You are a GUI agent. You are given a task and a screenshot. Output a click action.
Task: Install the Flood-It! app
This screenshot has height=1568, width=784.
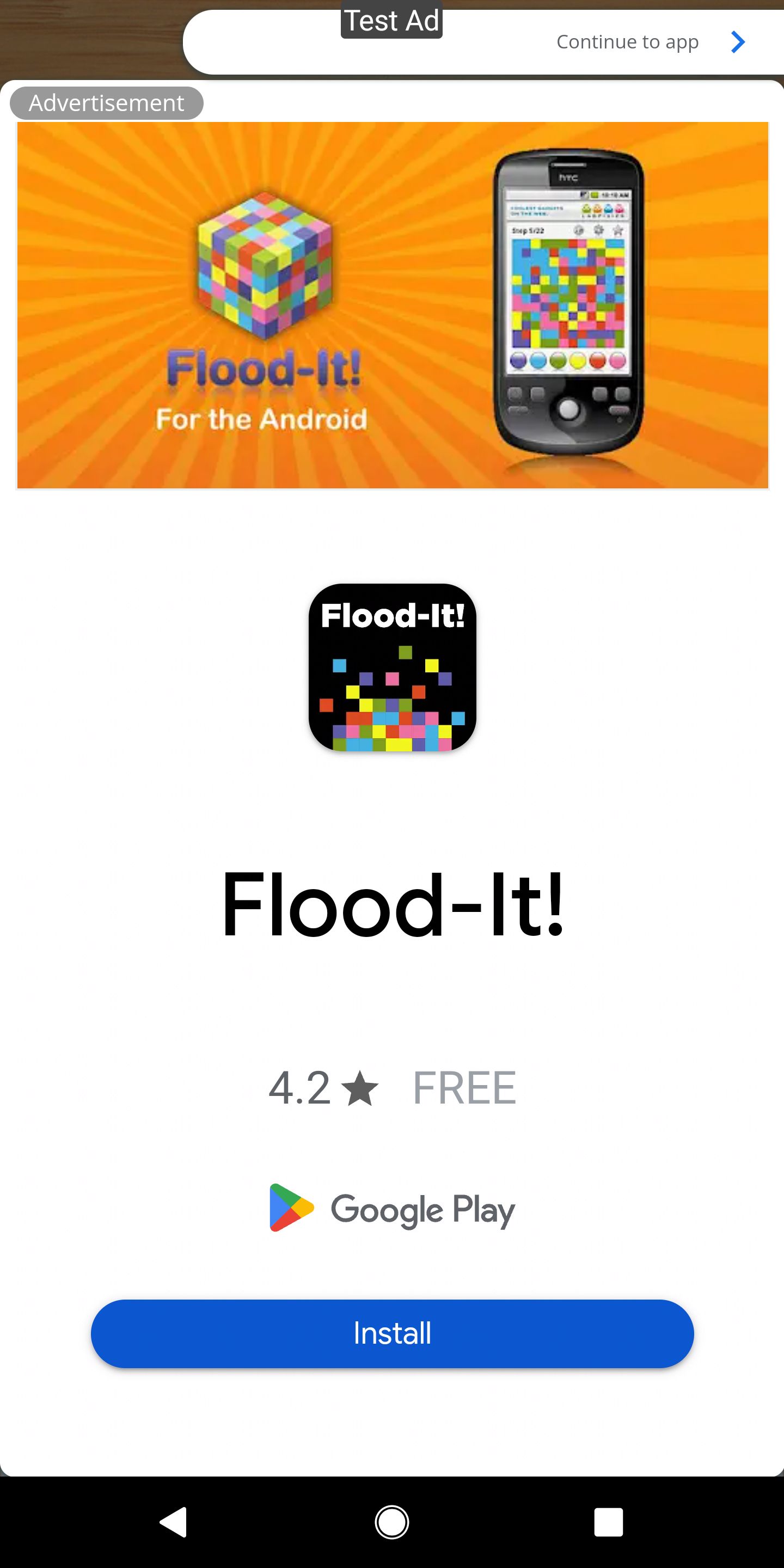pyautogui.click(x=392, y=1334)
